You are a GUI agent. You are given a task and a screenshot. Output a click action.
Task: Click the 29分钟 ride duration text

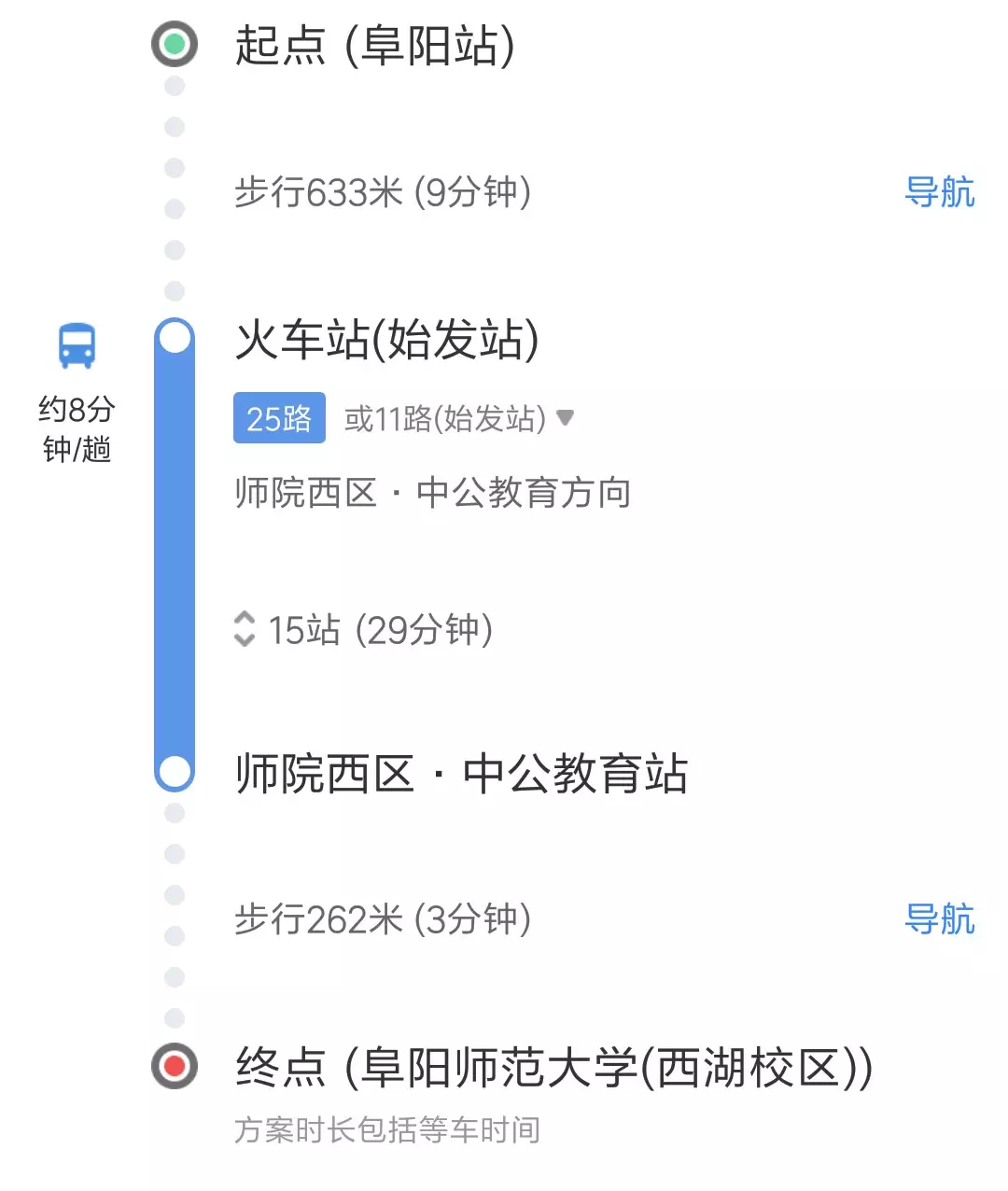pyautogui.click(x=425, y=630)
